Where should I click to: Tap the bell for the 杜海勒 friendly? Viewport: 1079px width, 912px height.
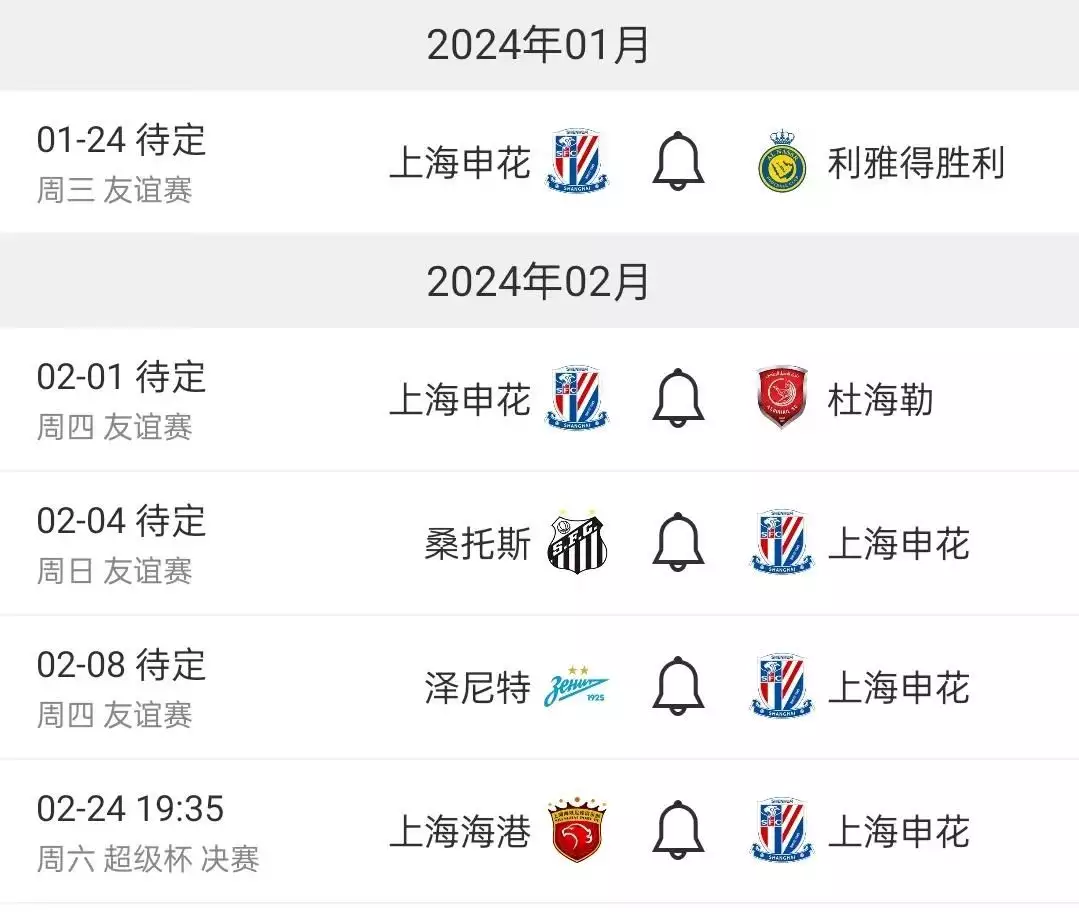pyautogui.click(x=679, y=398)
